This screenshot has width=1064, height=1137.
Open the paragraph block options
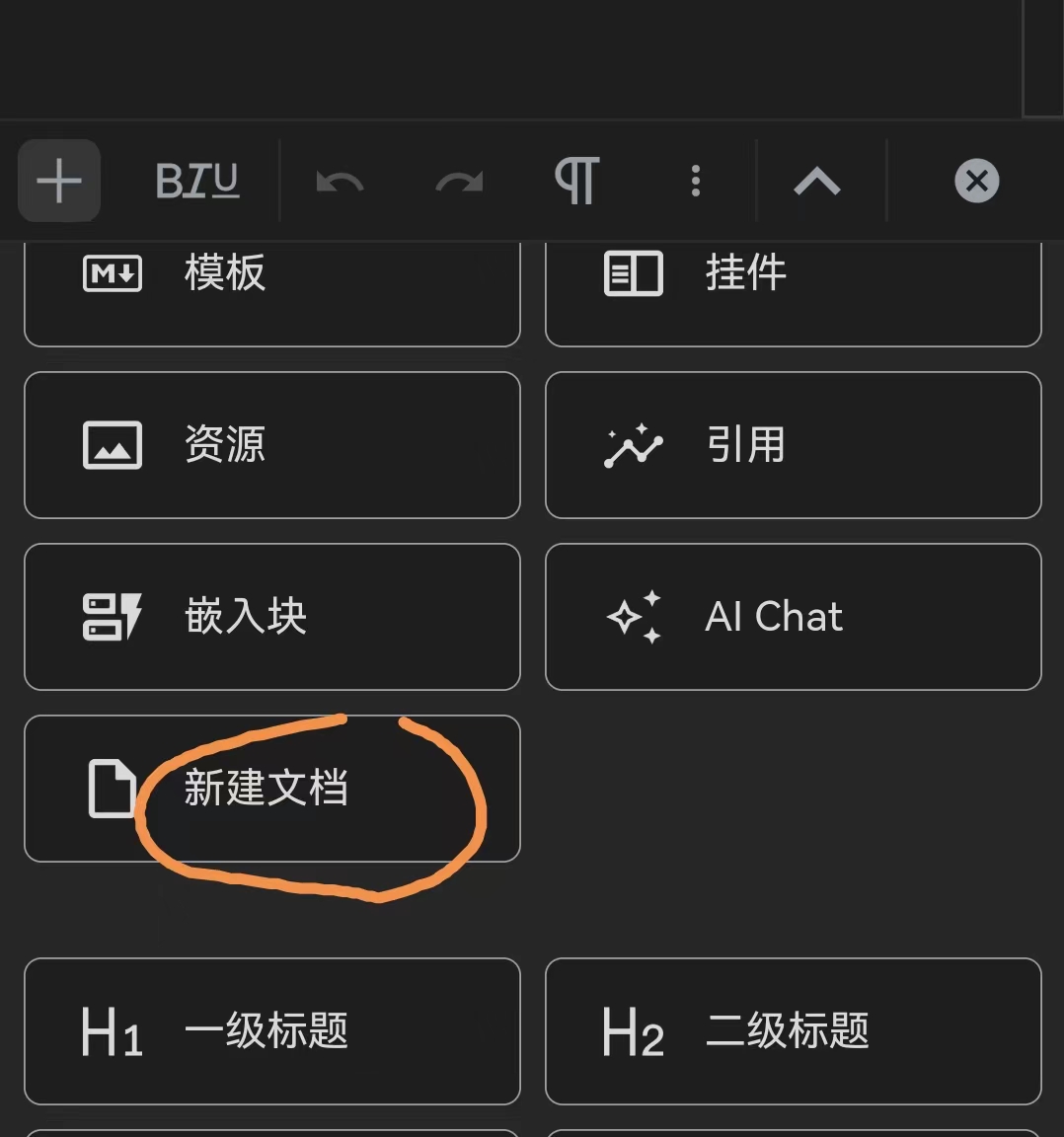pyautogui.click(x=576, y=181)
